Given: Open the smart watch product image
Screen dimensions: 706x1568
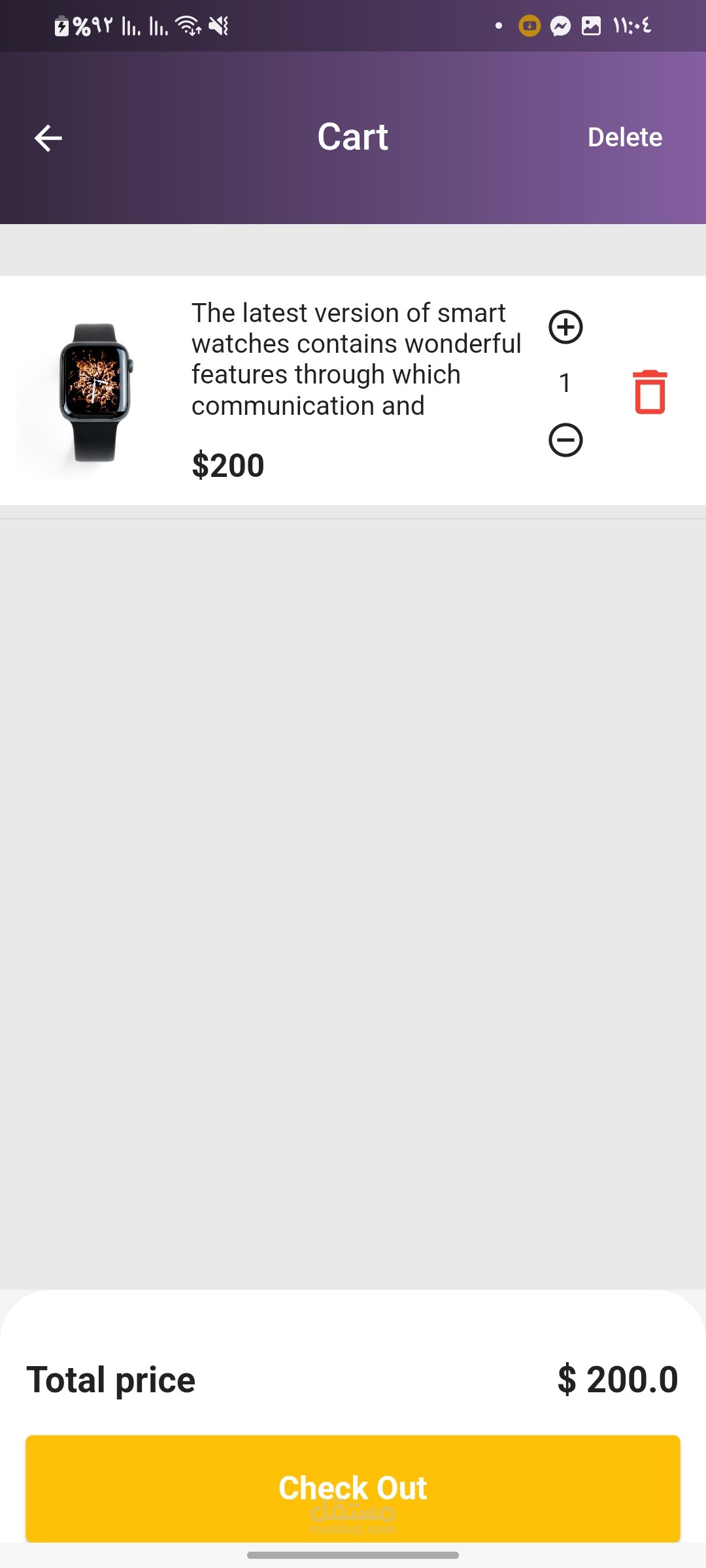Looking at the screenshot, I should tap(95, 391).
